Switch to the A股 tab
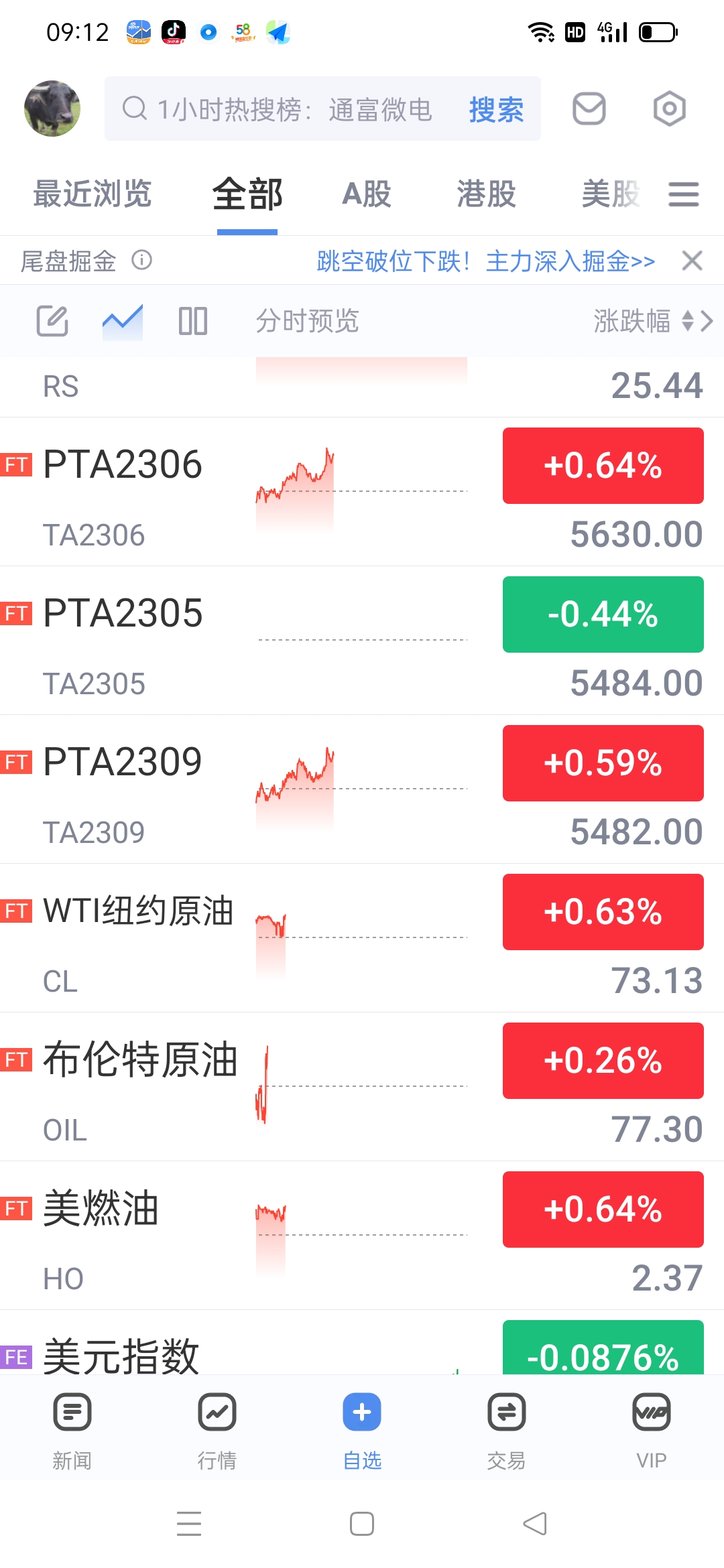 (367, 194)
